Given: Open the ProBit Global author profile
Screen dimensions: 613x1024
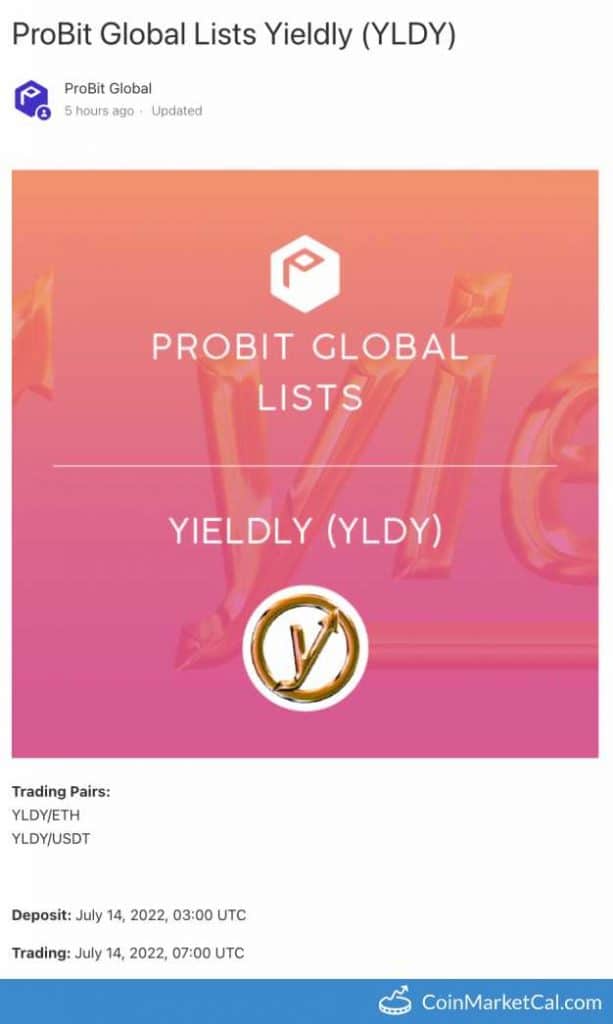Looking at the screenshot, I should (108, 89).
